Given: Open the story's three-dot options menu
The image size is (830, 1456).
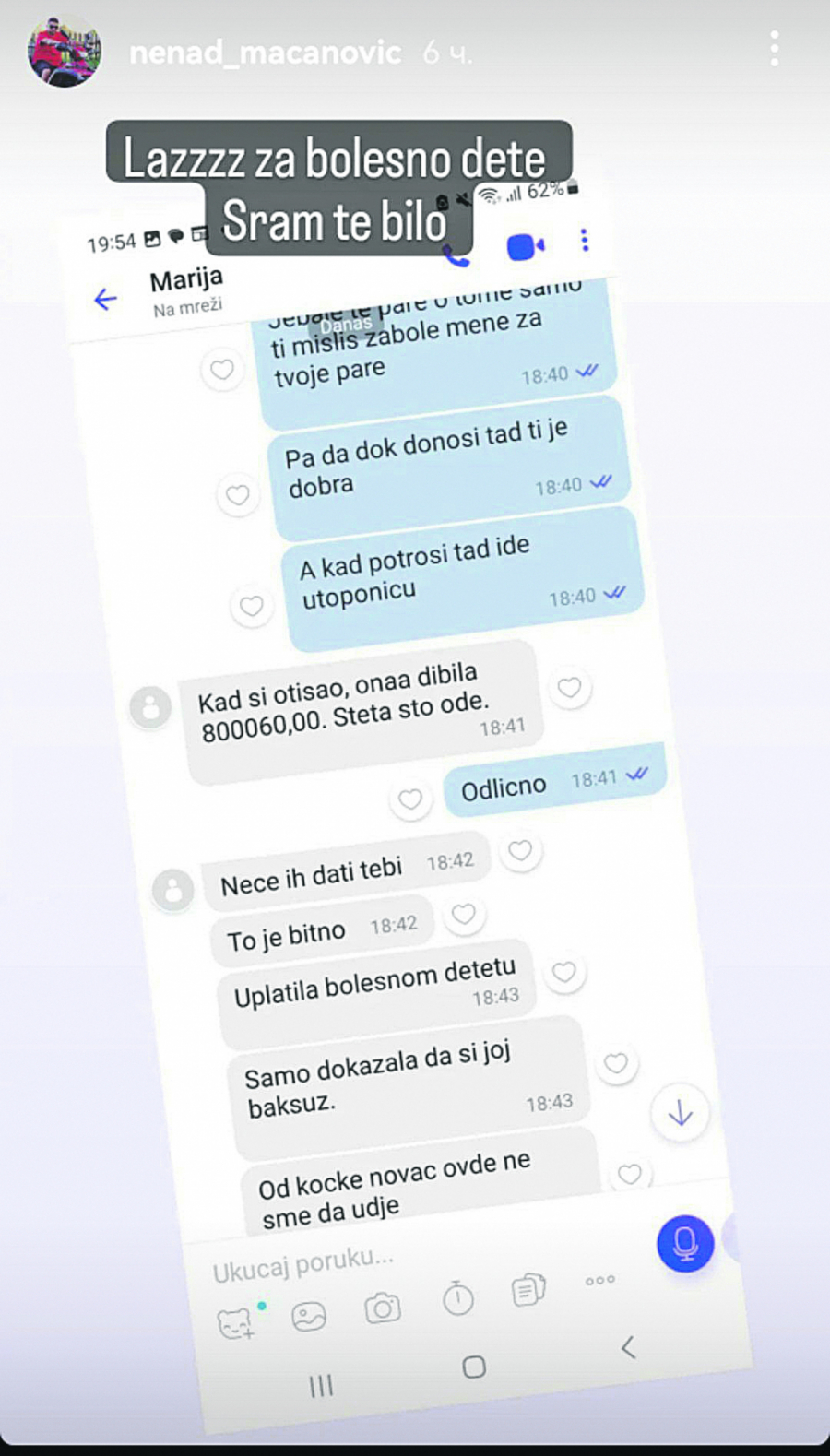Looking at the screenshot, I should (774, 49).
